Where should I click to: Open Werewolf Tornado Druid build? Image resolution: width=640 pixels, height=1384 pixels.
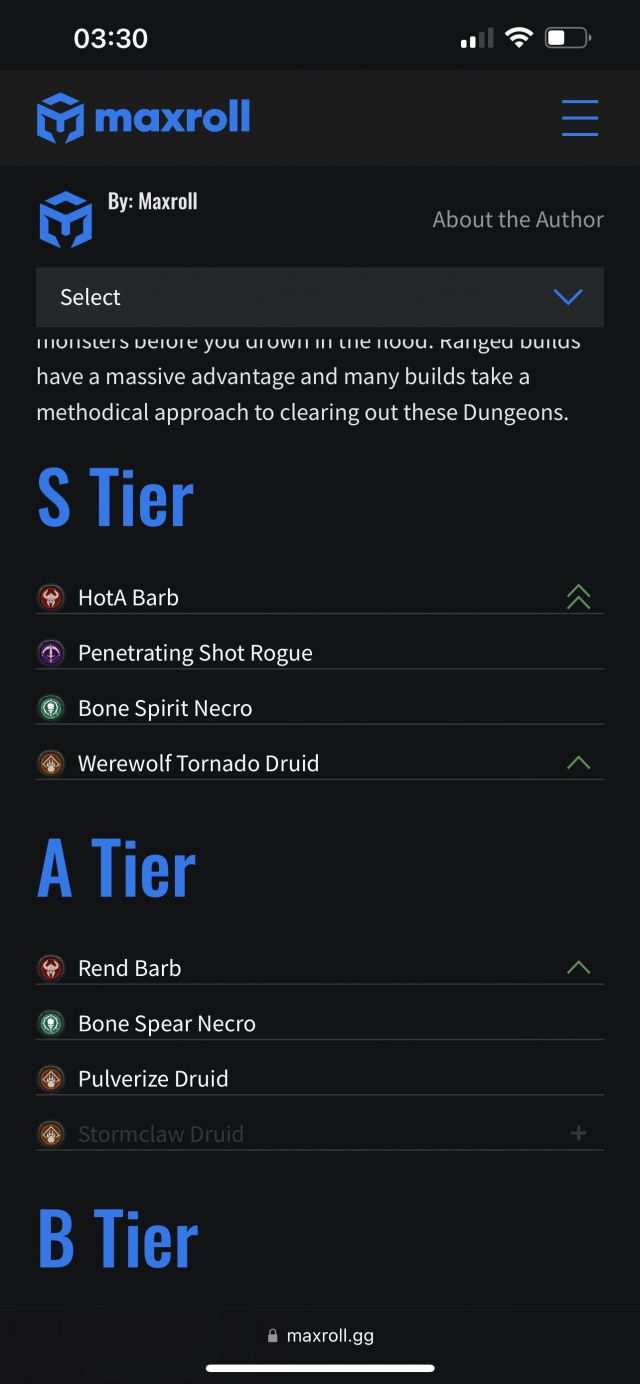(x=198, y=763)
